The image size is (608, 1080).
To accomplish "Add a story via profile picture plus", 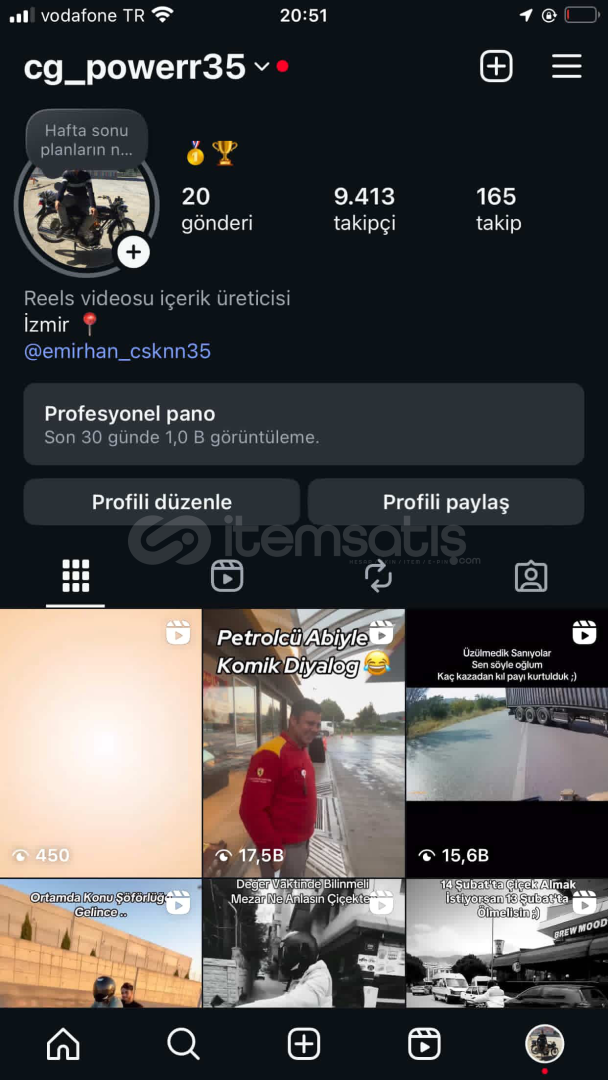I will coord(133,252).
